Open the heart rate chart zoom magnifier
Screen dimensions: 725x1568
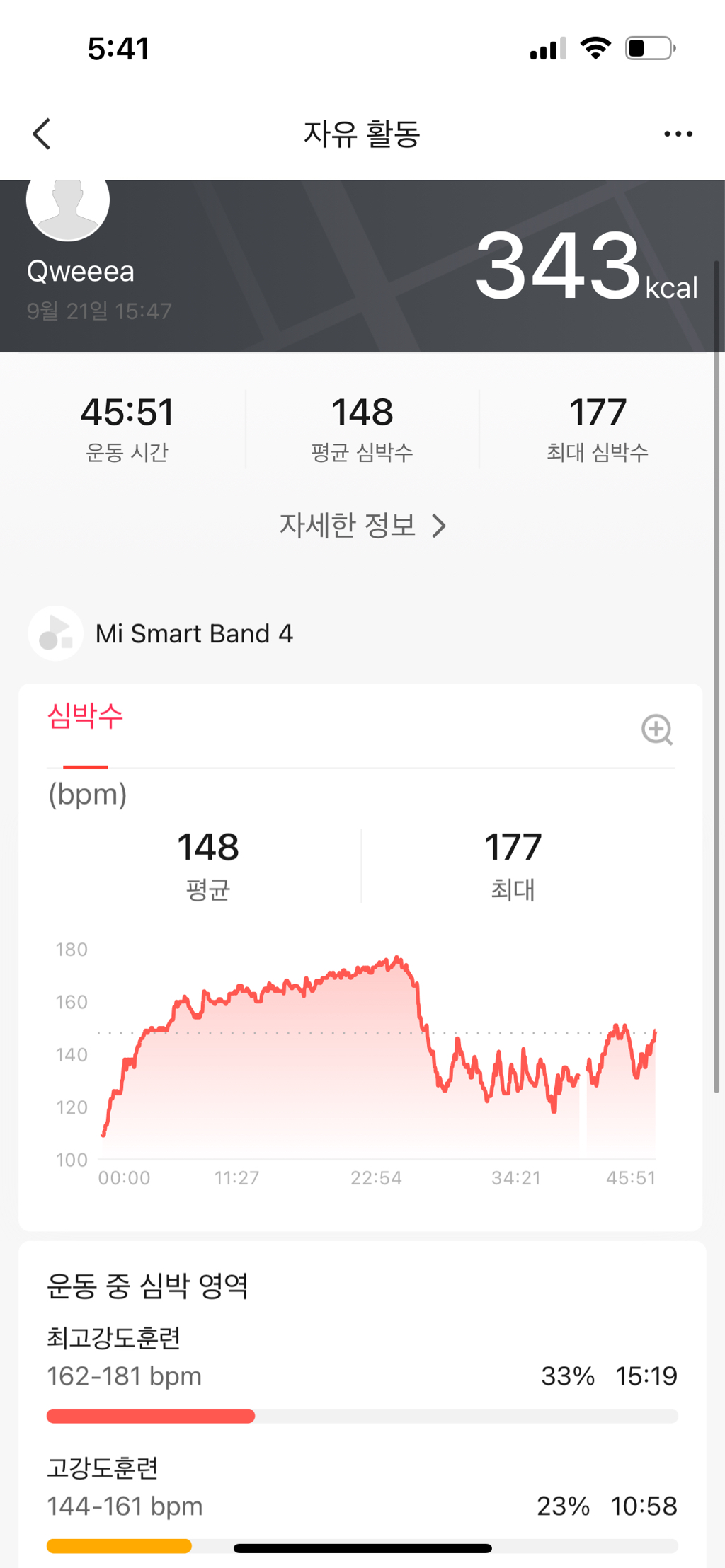click(x=657, y=730)
